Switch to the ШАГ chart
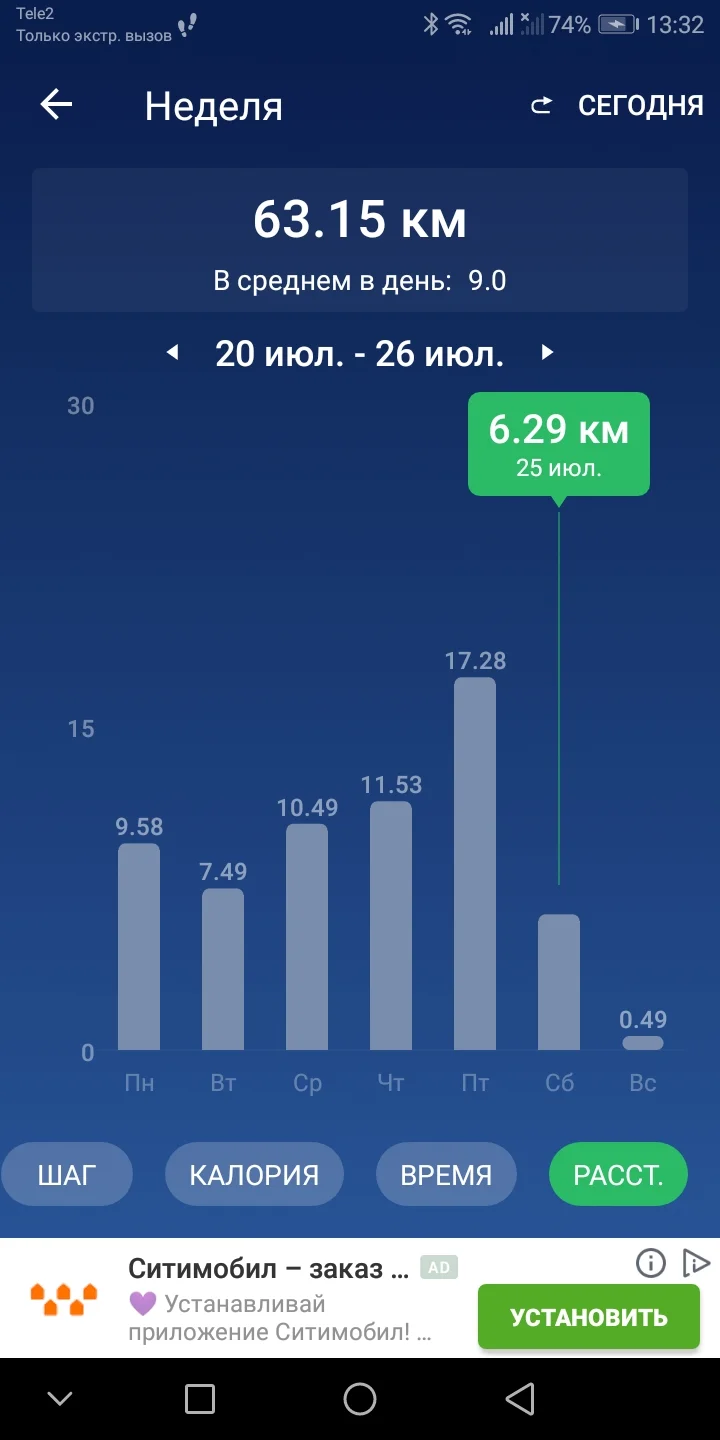 pyautogui.click(x=67, y=1174)
